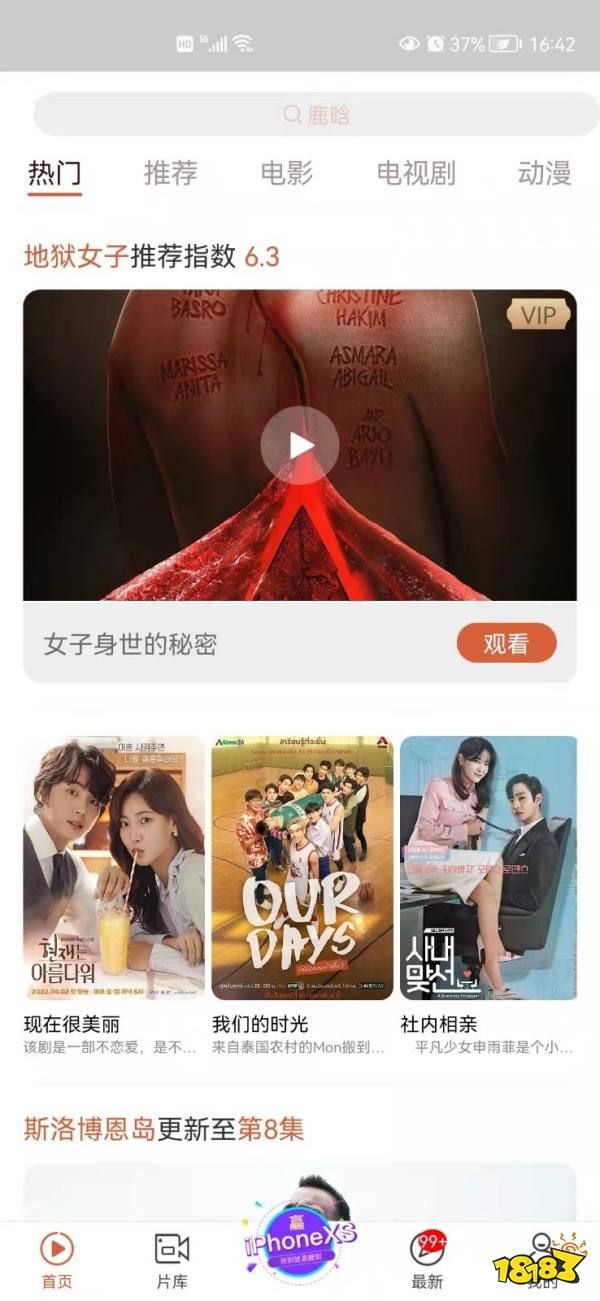Select the 热门 tab

pos(55,173)
